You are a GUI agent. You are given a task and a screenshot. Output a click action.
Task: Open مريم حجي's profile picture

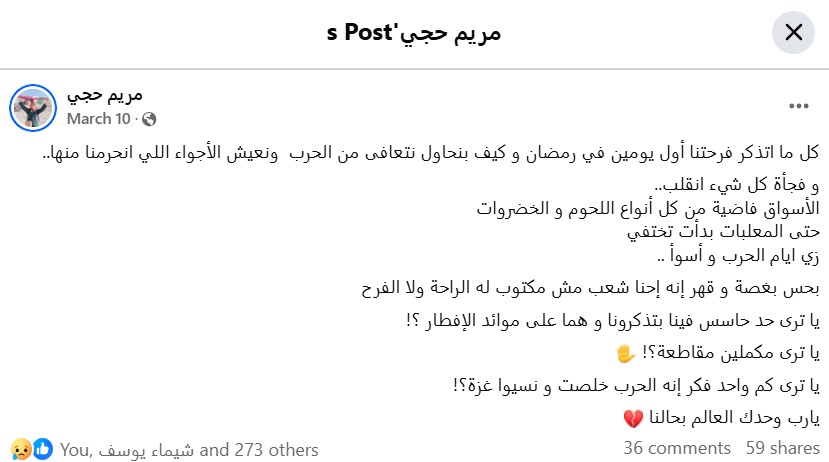pos(33,108)
